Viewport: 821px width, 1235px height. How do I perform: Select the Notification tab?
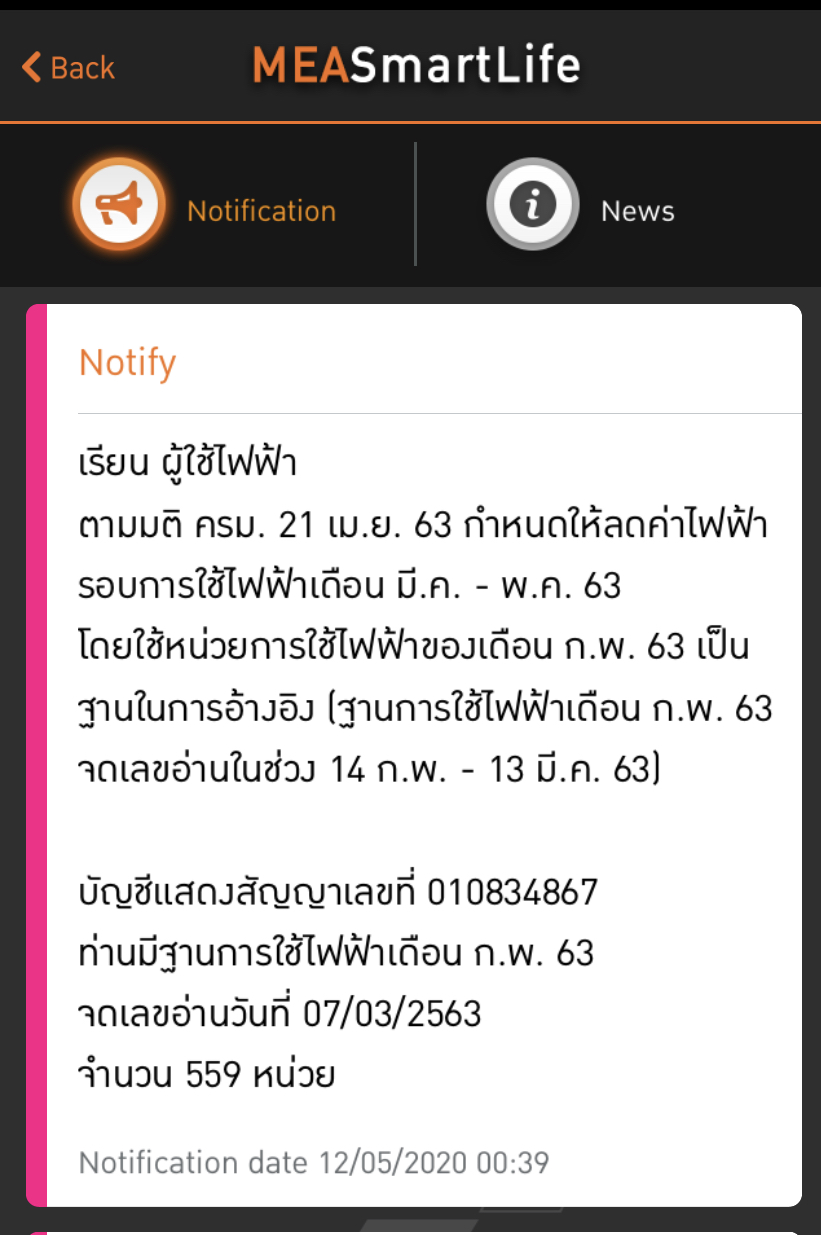pyautogui.click(x=206, y=206)
